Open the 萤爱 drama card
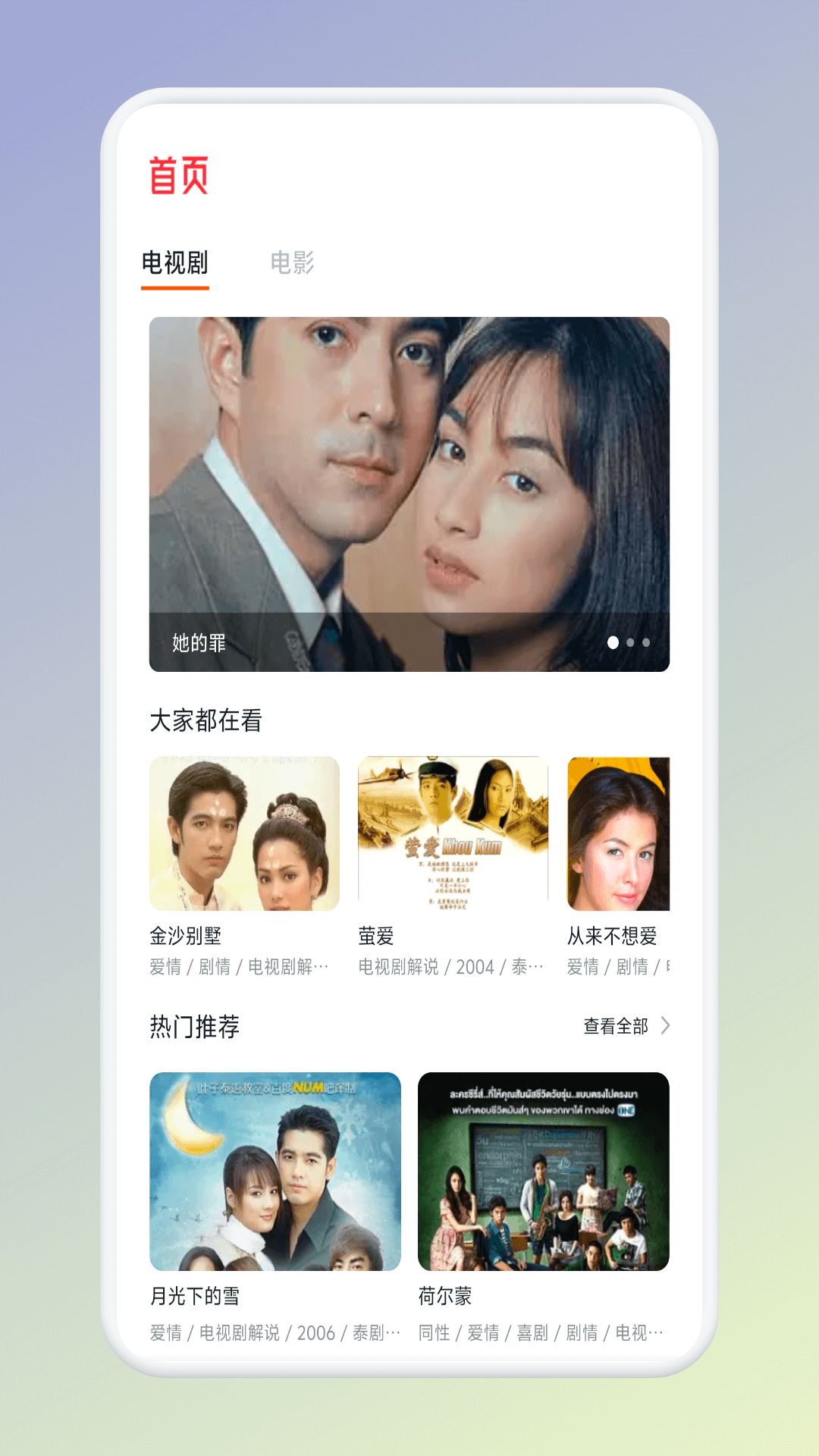Screen dimensions: 819x1456 pyautogui.click(x=453, y=834)
